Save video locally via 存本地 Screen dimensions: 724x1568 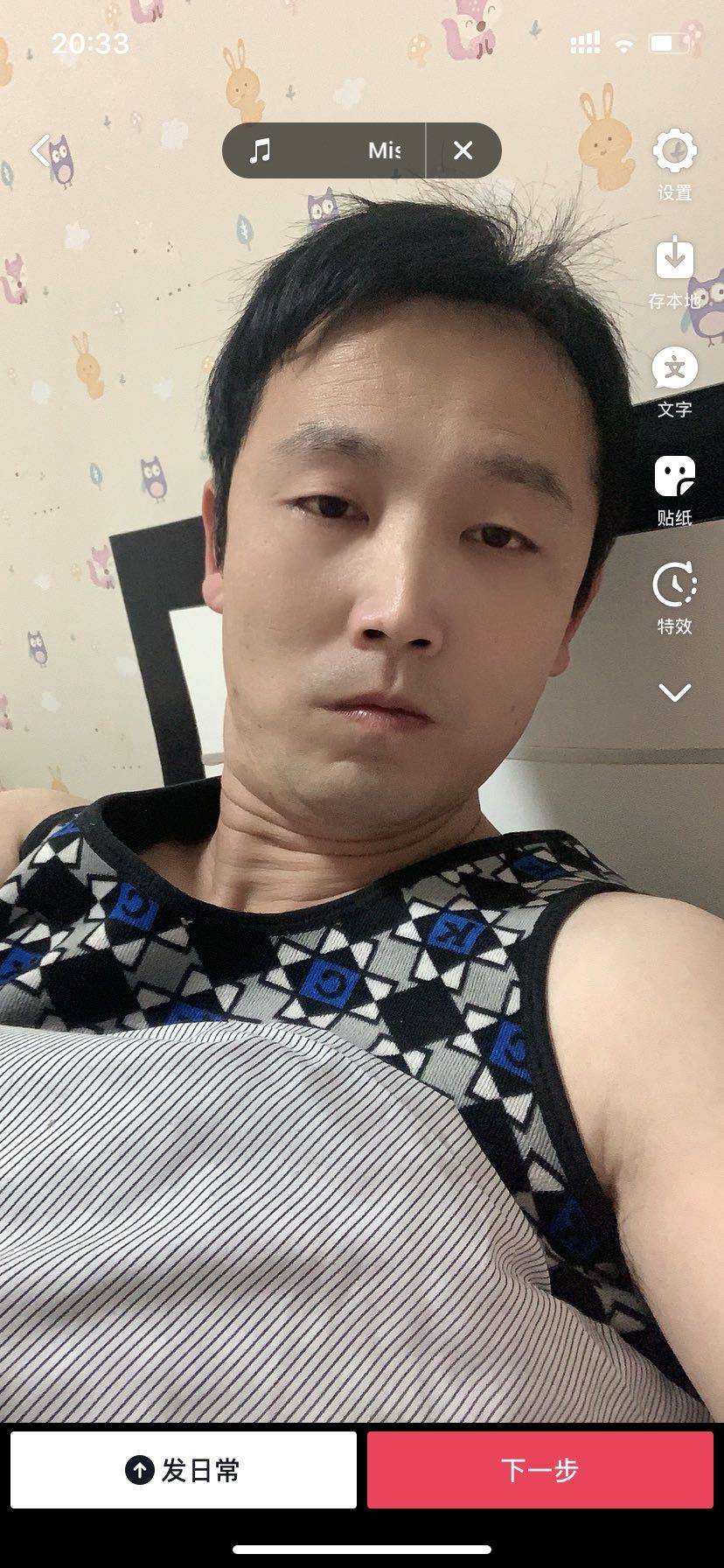pos(674,271)
